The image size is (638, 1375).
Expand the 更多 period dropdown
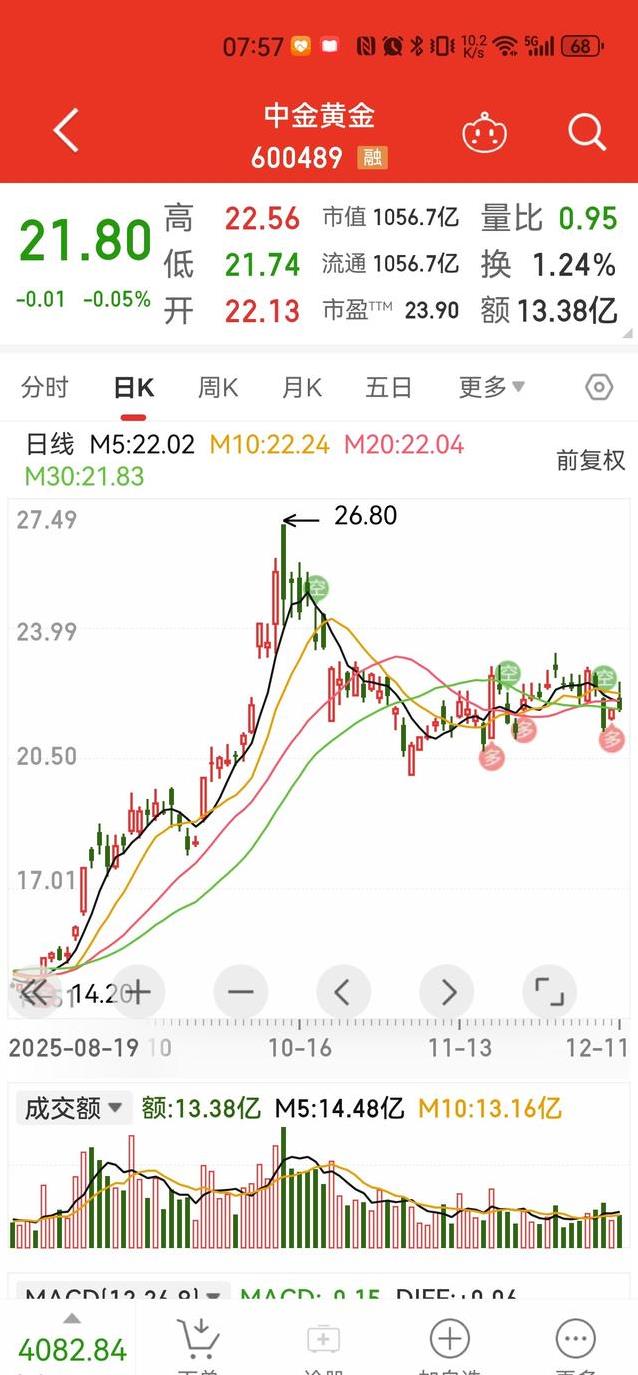click(492, 387)
